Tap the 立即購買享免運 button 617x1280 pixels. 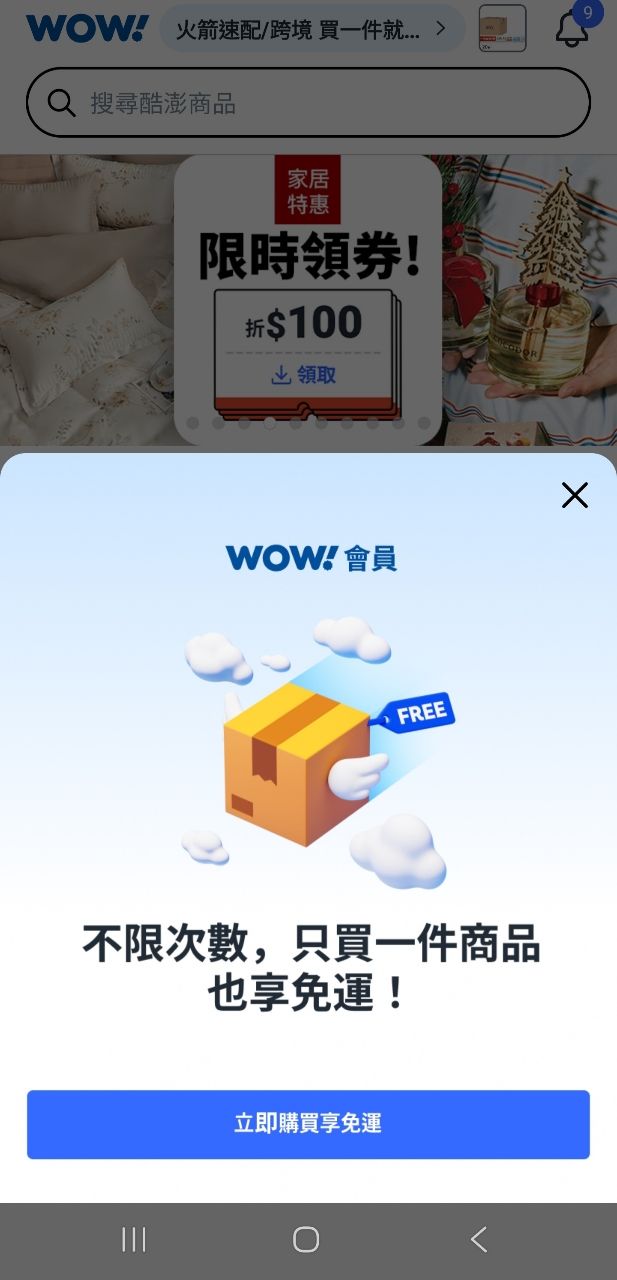[x=308, y=1124]
